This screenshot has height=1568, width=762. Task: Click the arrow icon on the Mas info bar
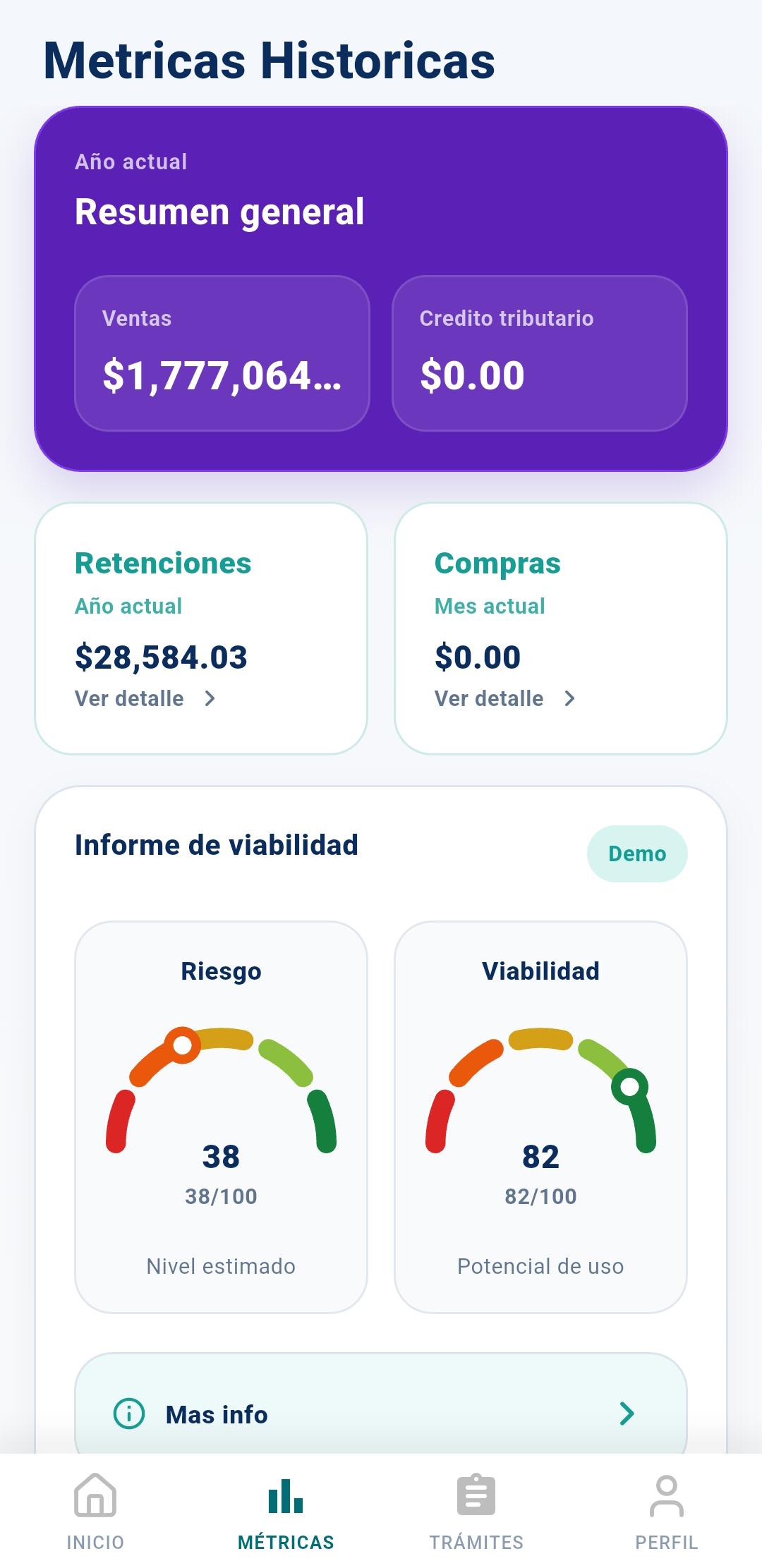(627, 1414)
